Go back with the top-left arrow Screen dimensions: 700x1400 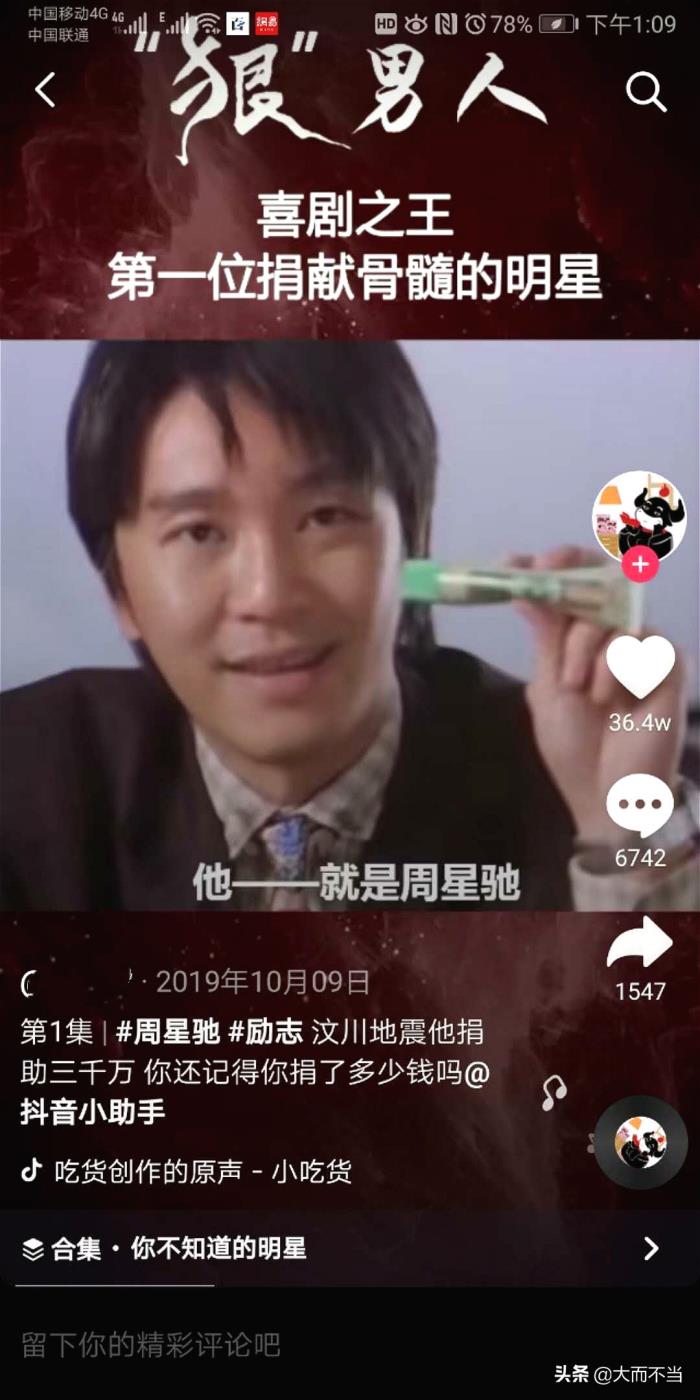click(45, 91)
